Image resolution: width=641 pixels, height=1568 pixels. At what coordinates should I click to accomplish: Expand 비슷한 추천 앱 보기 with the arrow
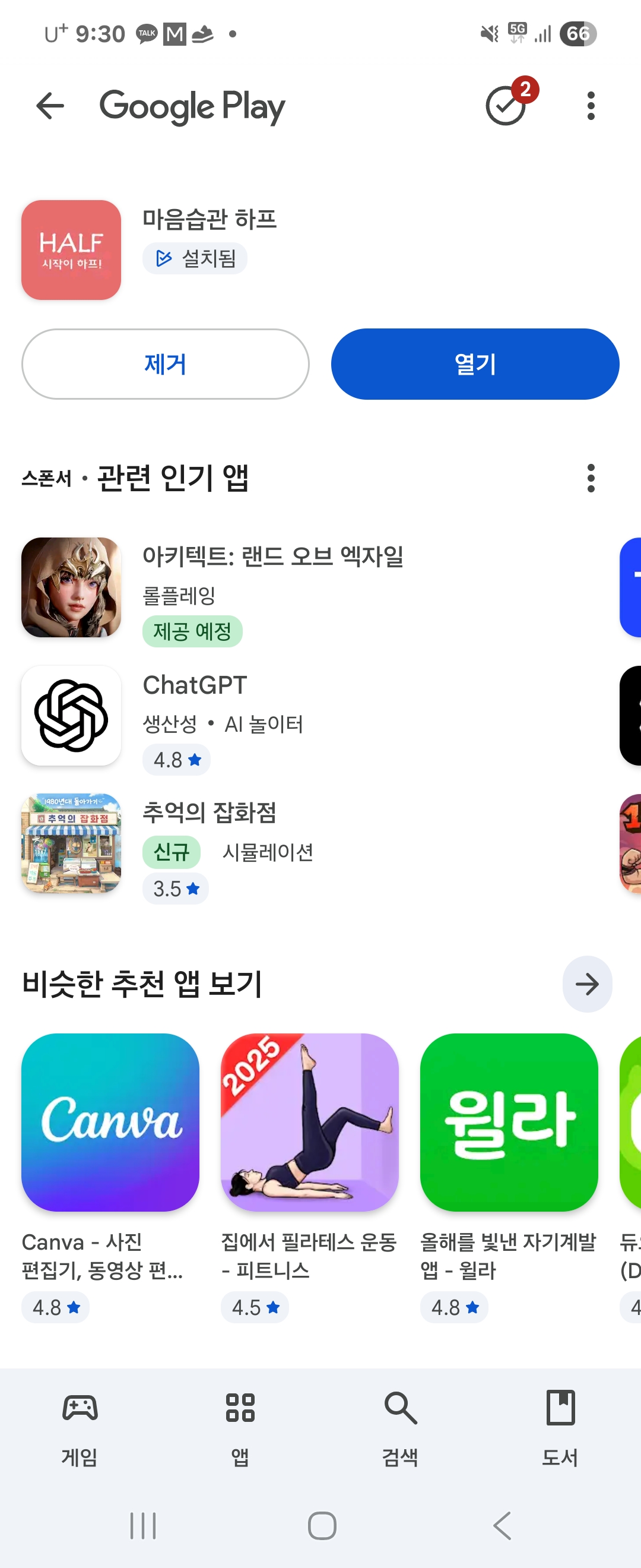[x=587, y=984]
